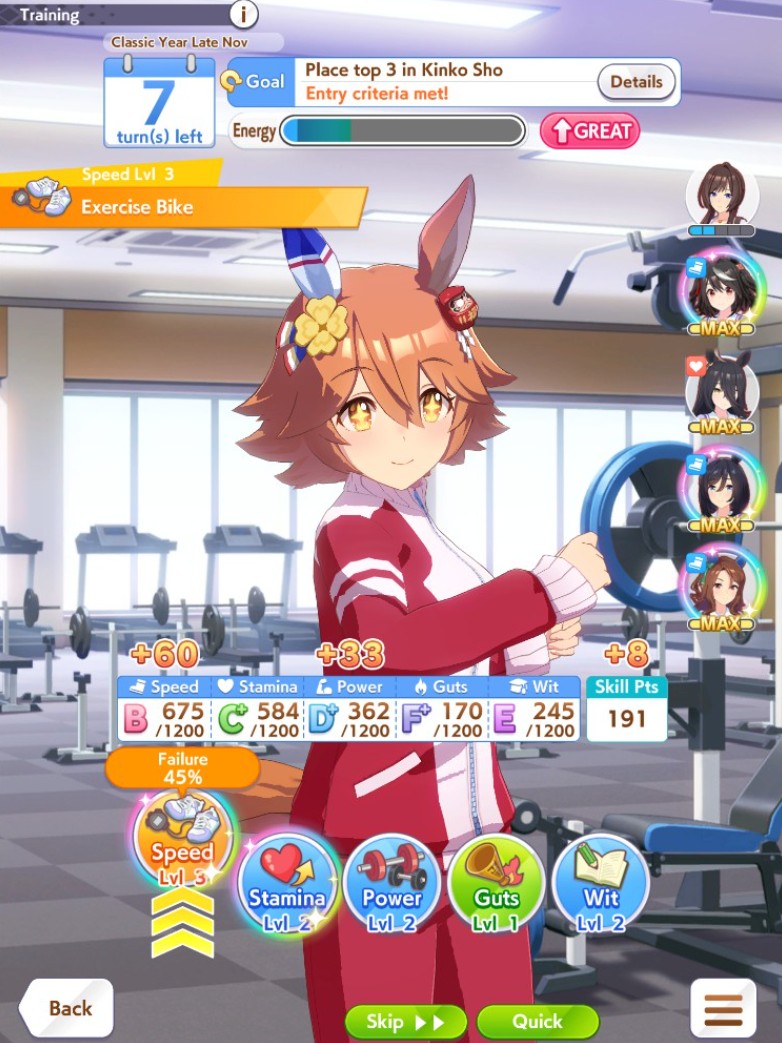Go back from training screen

click(68, 1008)
